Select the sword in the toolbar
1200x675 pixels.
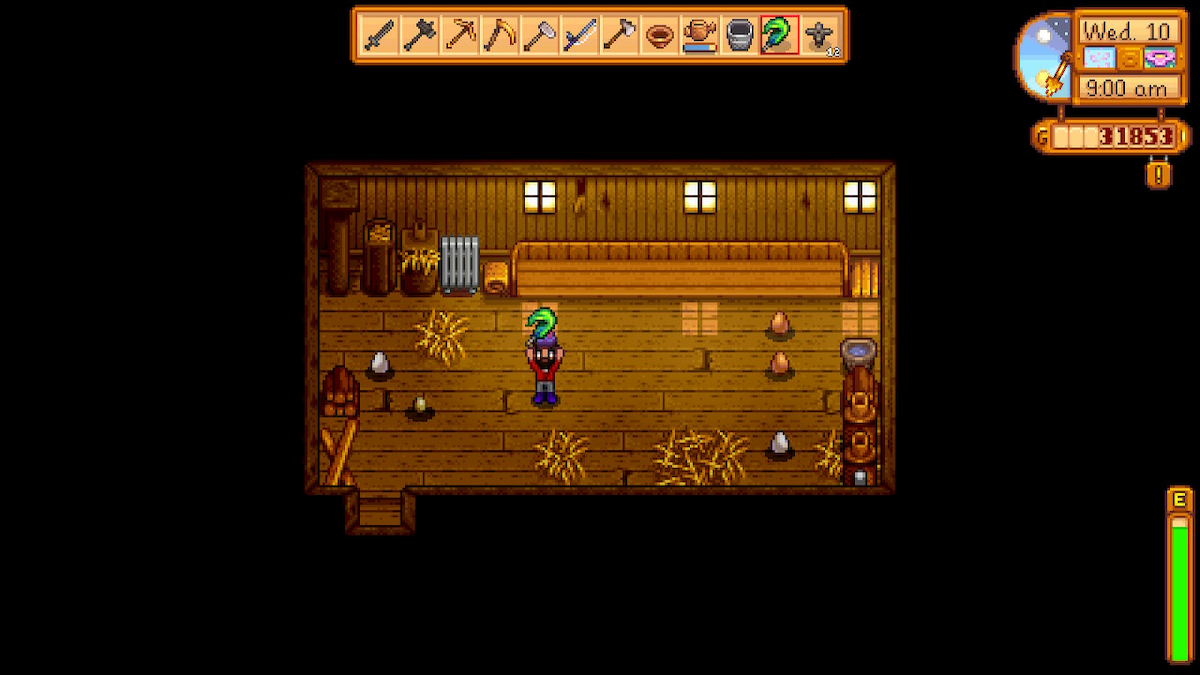[x=379, y=36]
